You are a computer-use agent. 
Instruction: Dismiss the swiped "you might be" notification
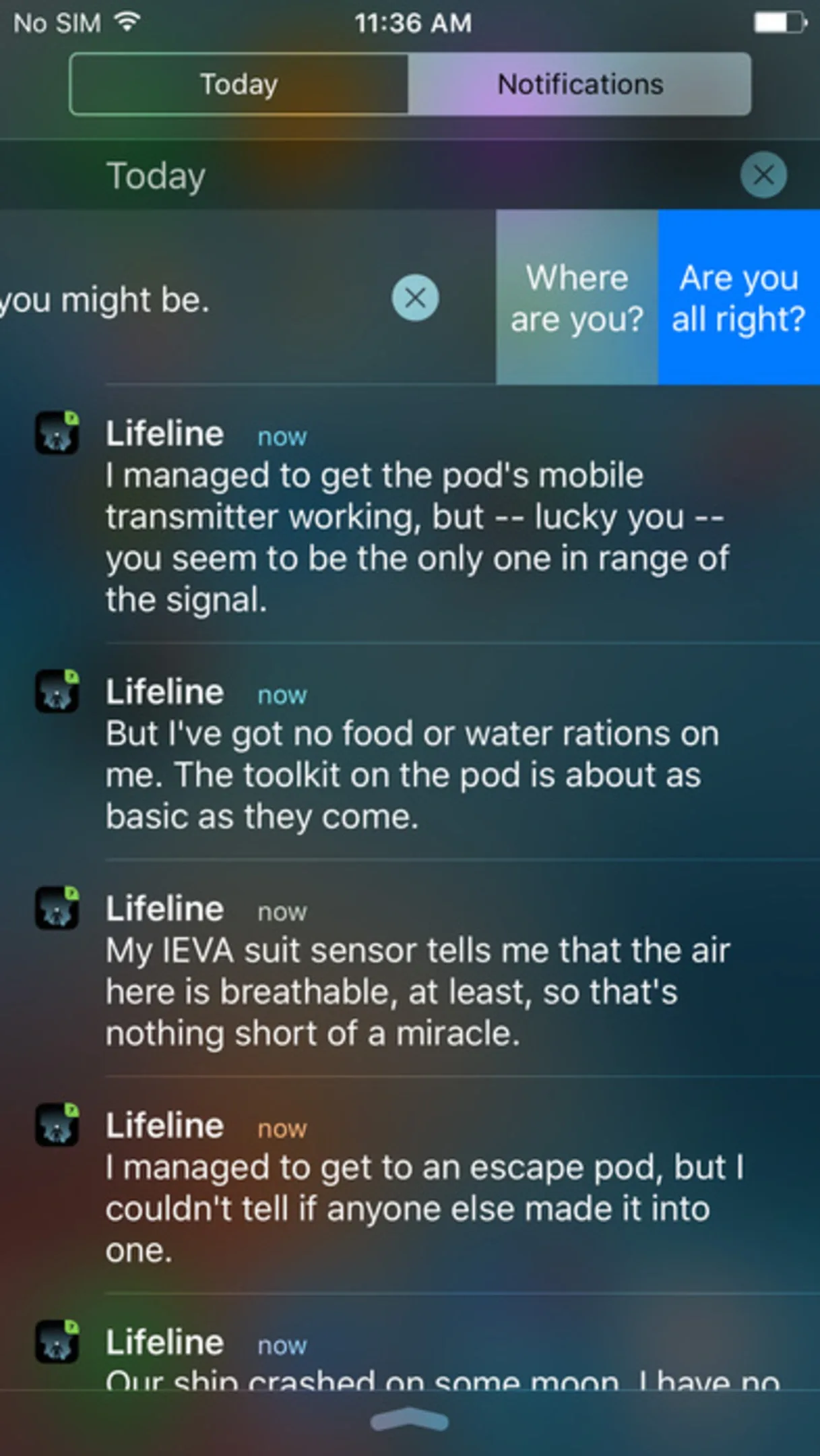click(x=415, y=298)
